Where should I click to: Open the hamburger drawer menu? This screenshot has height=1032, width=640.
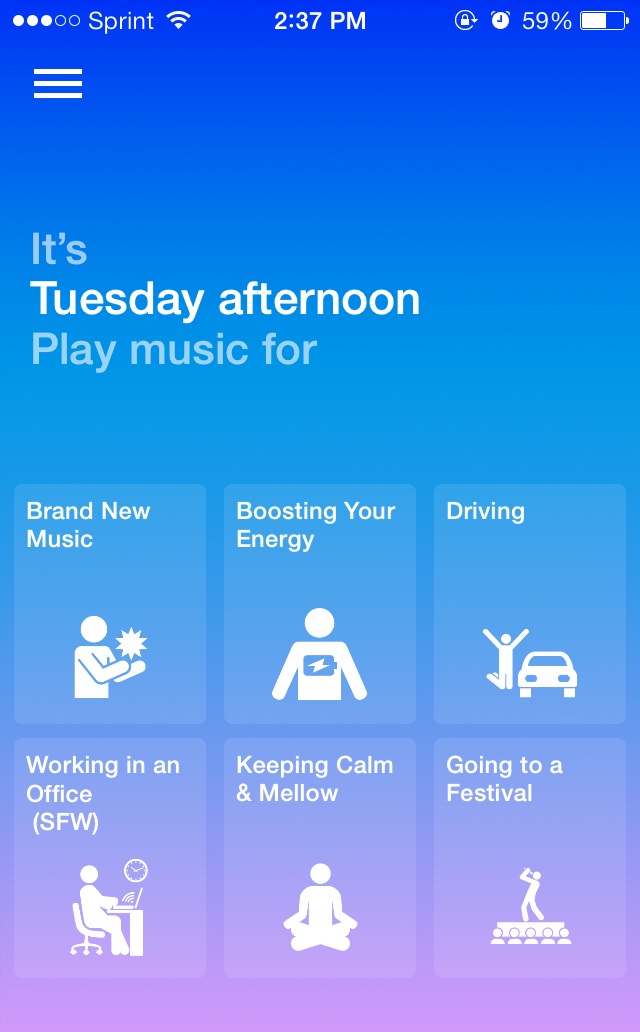pyautogui.click(x=58, y=83)
